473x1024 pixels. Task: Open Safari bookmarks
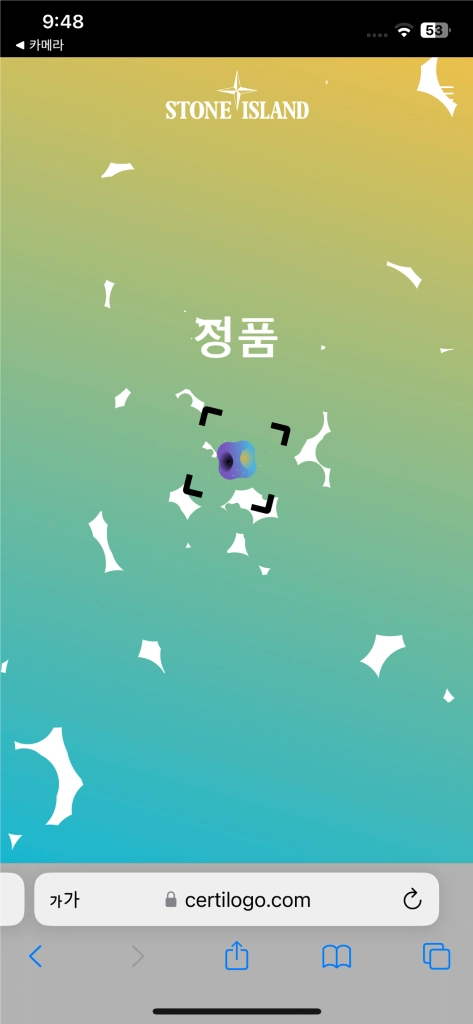pyautogui.click(x=337, y=957)
